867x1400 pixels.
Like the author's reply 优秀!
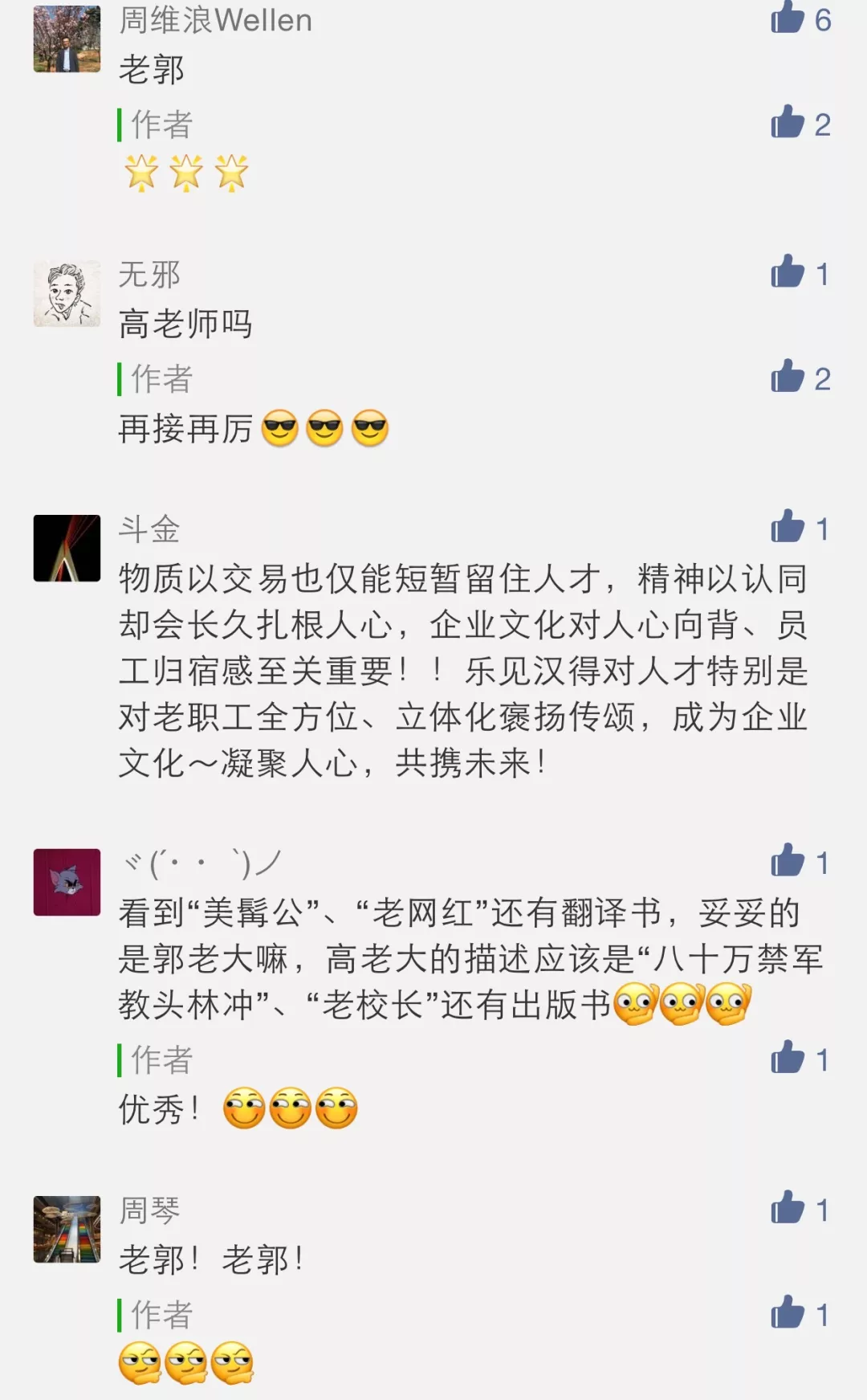(788, 1059)
